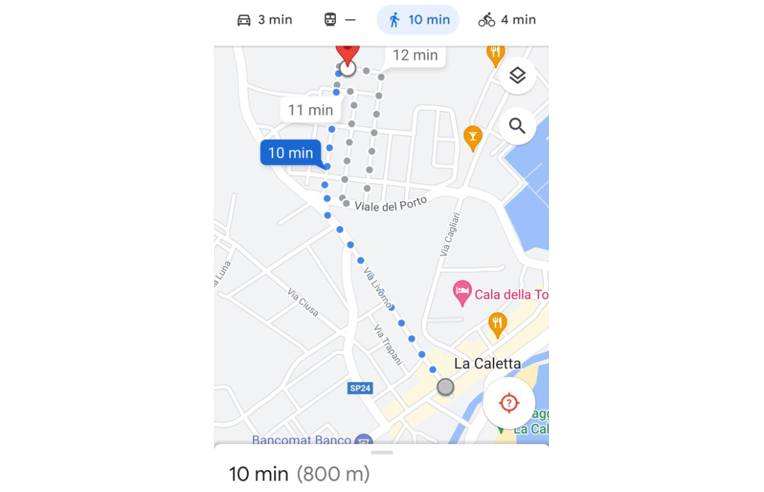Choose the 12 min alternate route

point(415,55)
